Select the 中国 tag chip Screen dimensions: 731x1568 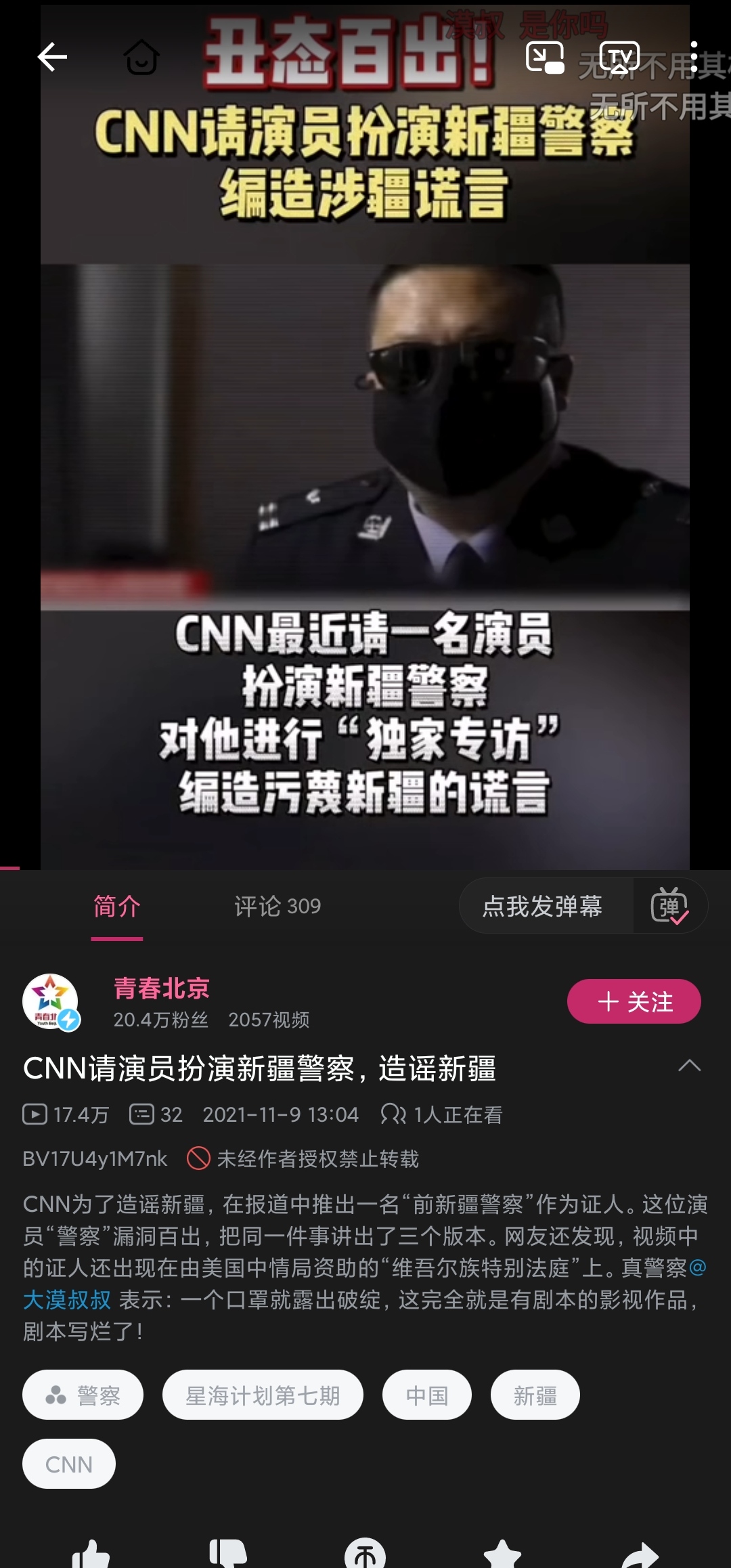pos(427,1395)
